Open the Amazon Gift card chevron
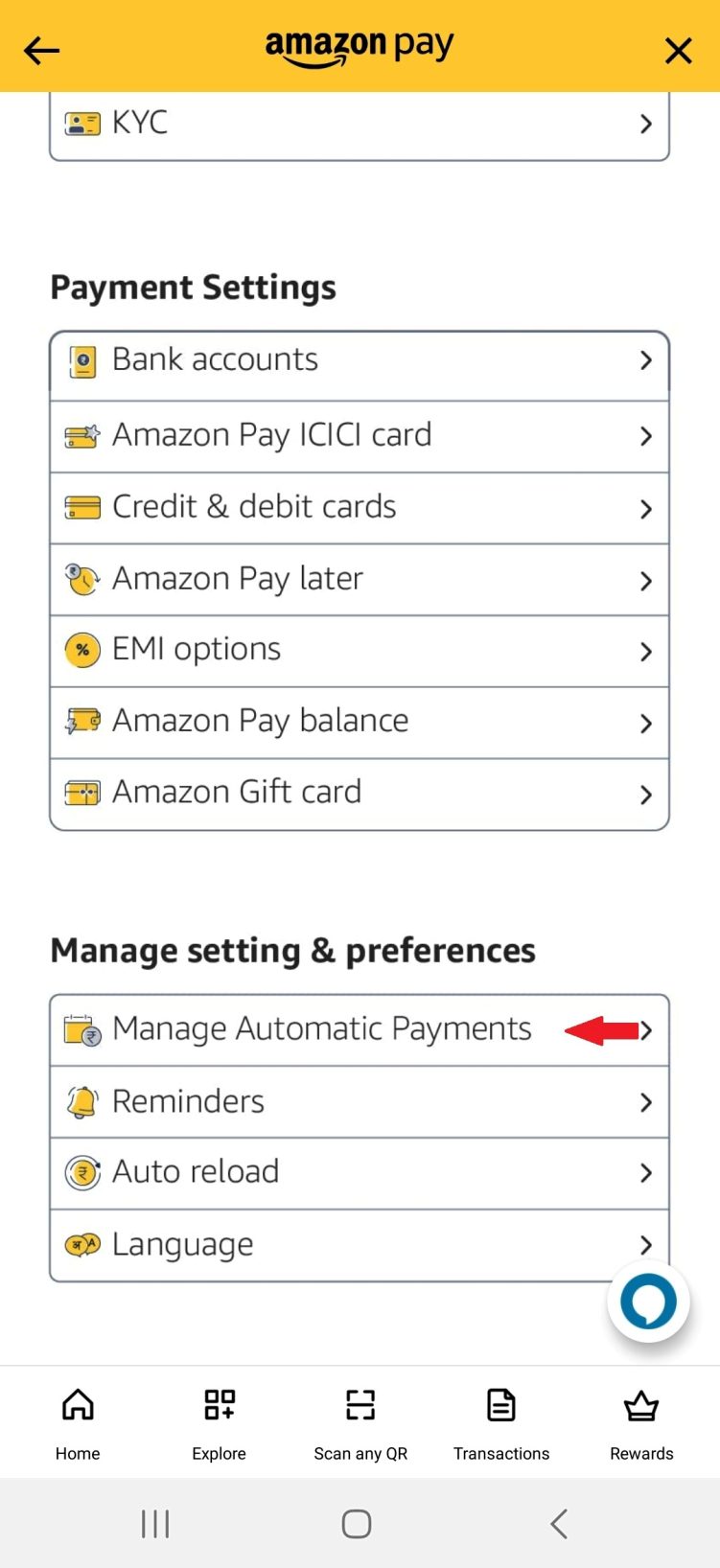 click(645, 795)
